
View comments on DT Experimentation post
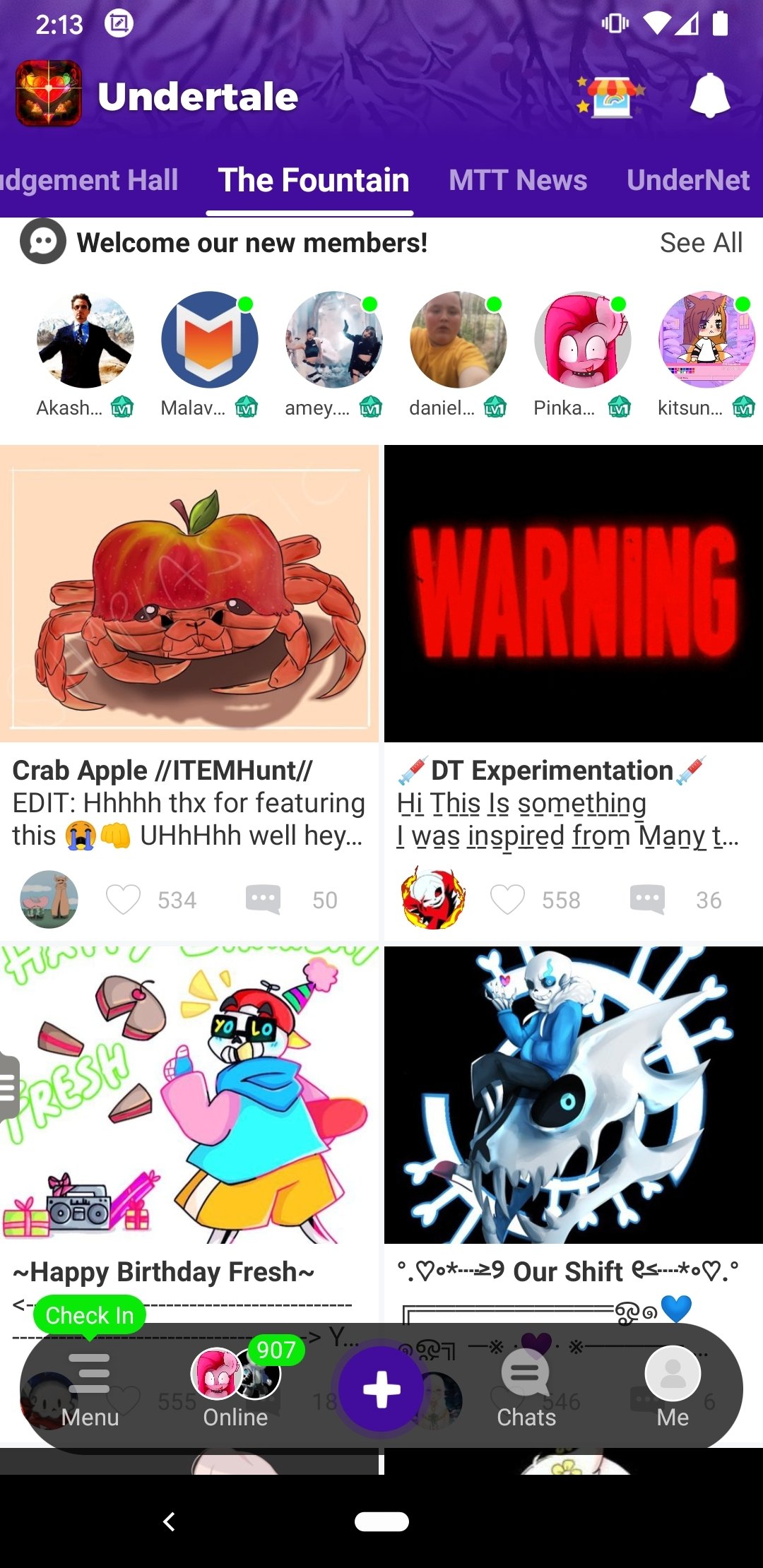647,900
